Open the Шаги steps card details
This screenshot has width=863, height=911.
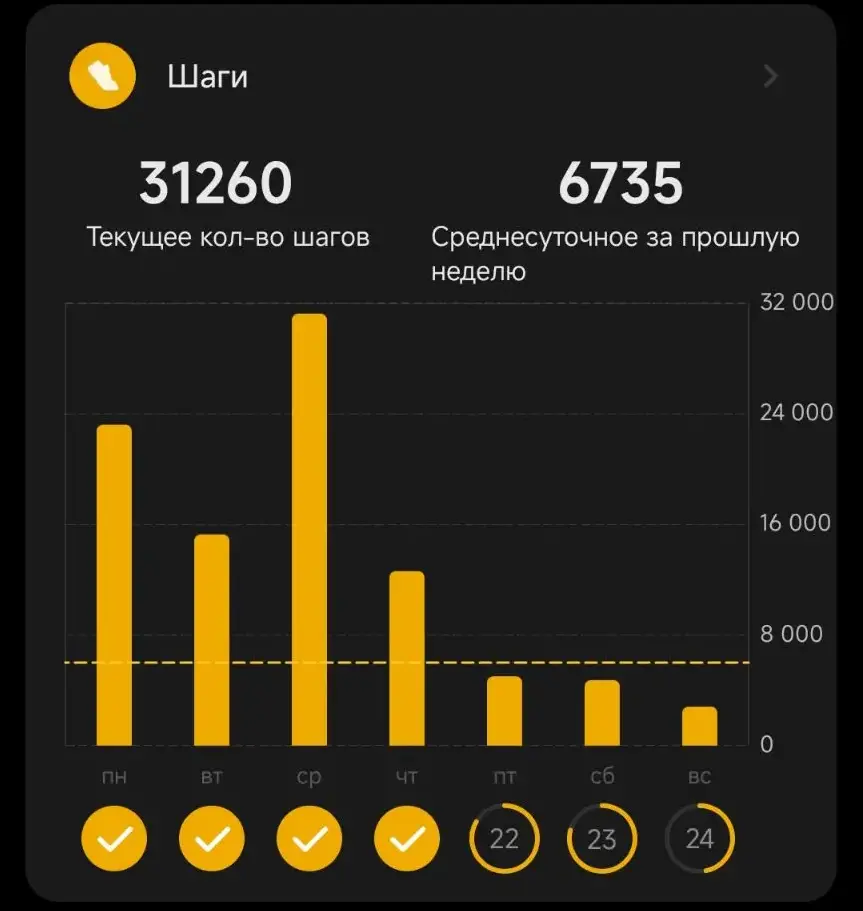coord(771,76)
